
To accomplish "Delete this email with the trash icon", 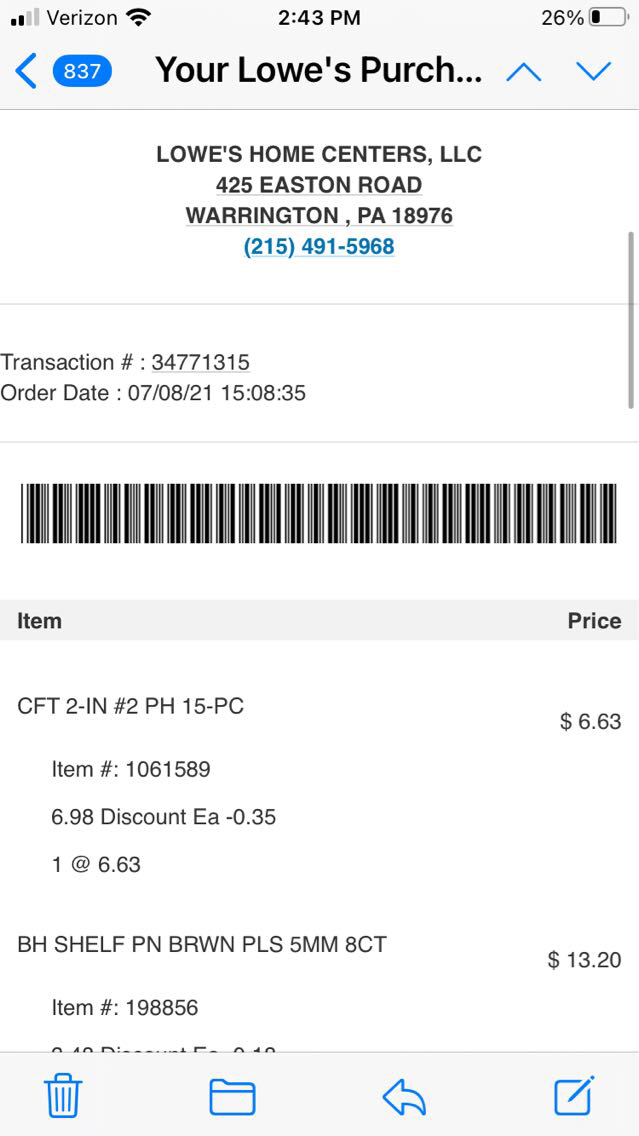I will (64, 1097).
